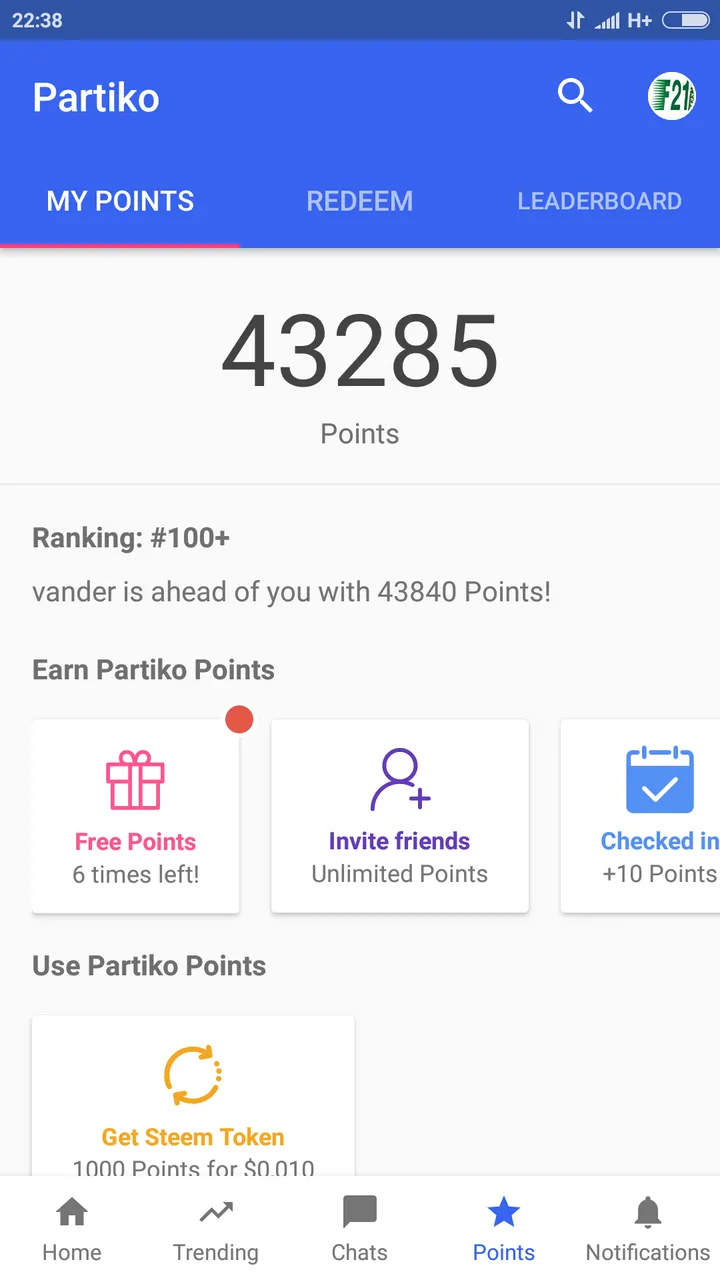720x1280 pixels.
Task: Select the My Points tab
Action: (x=120, y=201)
